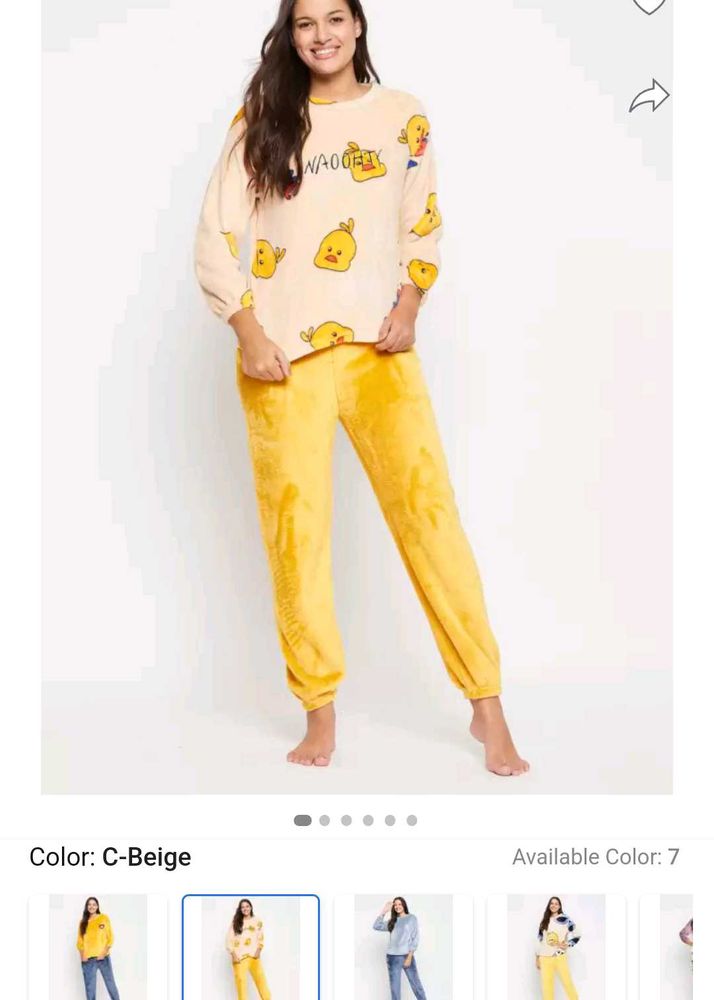Add the pajama set to wishlist
The width and height of the screenshot is (714, 1000).
tap(648, 6)
